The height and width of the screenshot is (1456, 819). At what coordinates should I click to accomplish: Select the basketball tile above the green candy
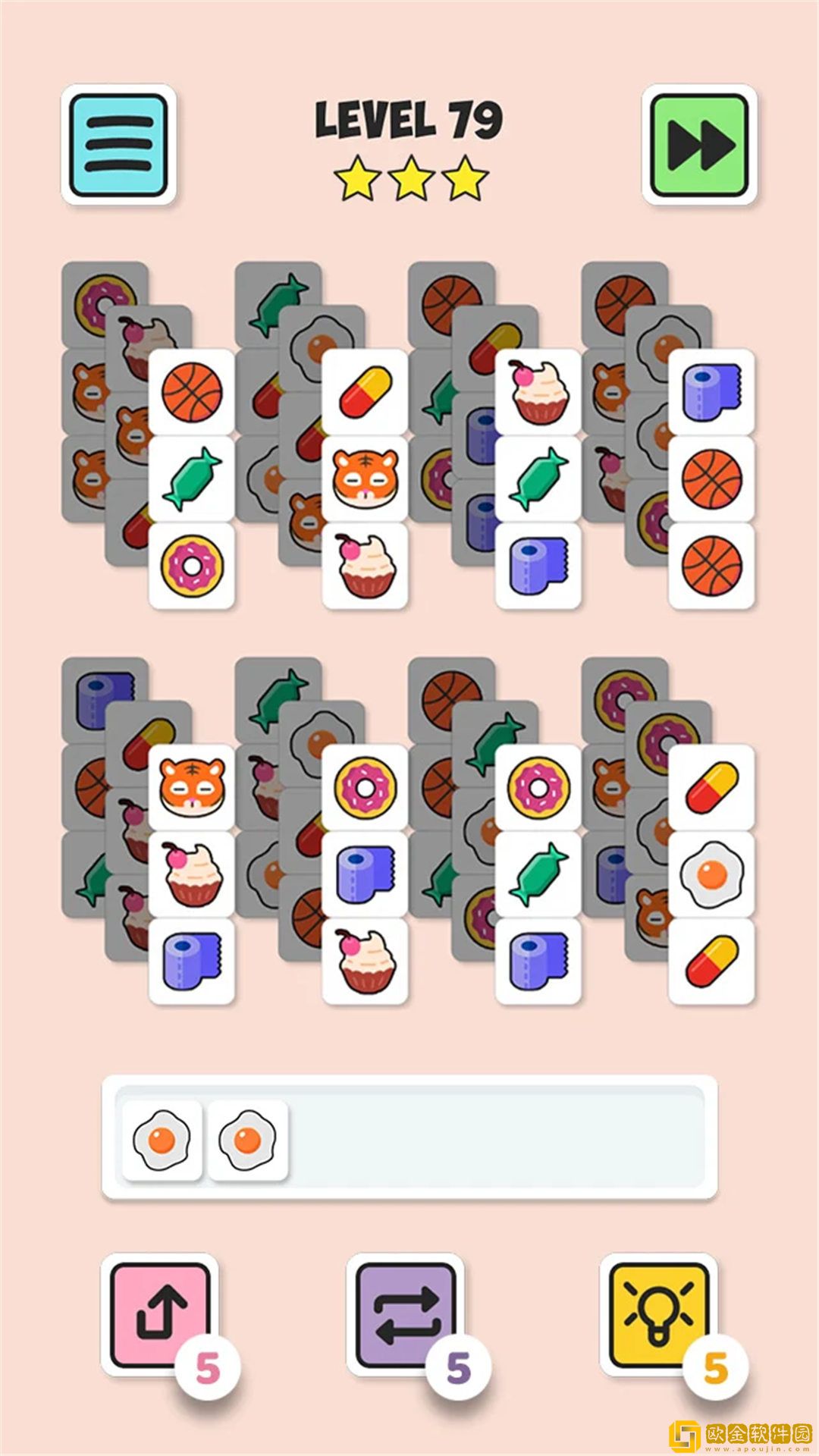coord(192,392)
